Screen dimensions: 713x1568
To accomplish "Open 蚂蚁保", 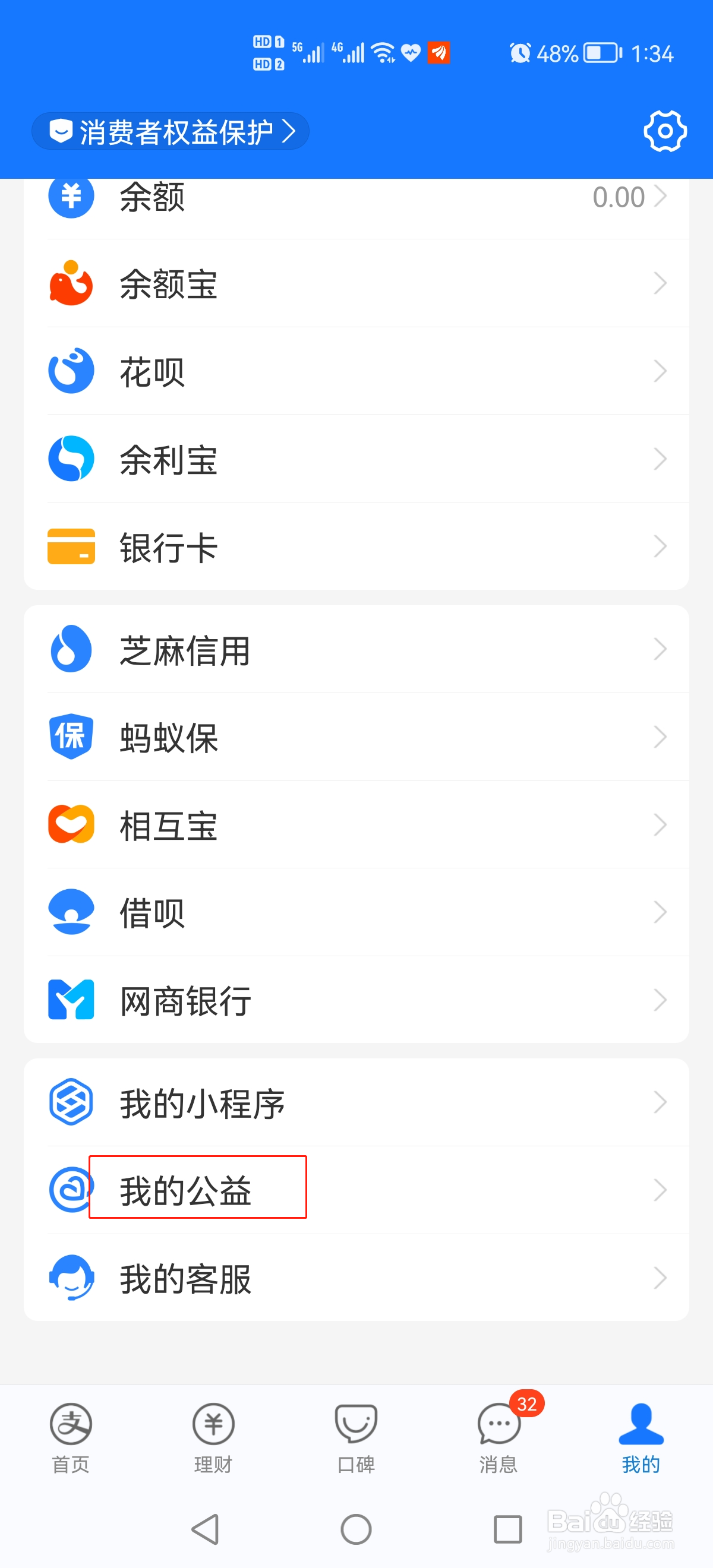I will (x=356, y=737).
